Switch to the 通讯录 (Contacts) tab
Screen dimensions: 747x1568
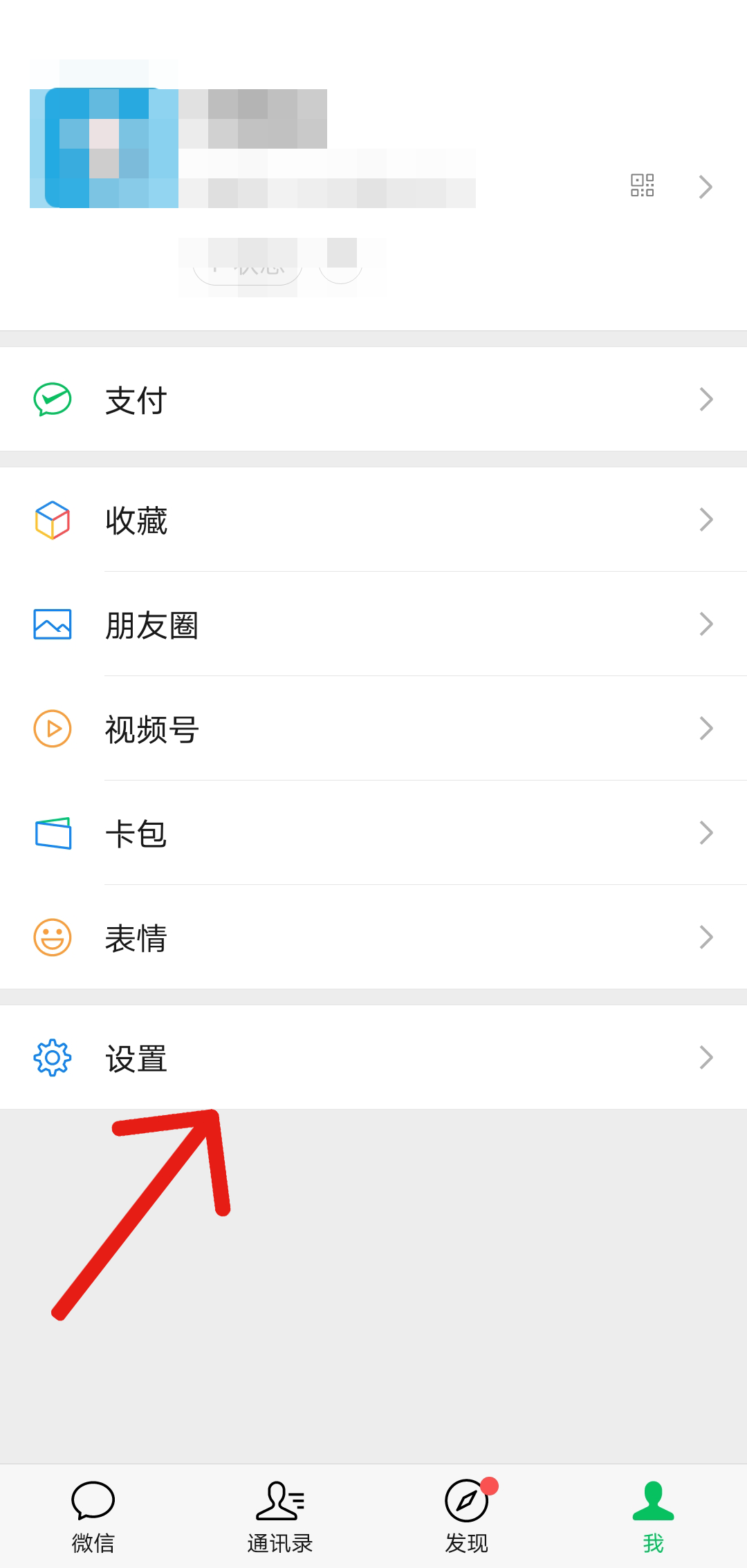pyautogui.click(x=280, y=1514)
